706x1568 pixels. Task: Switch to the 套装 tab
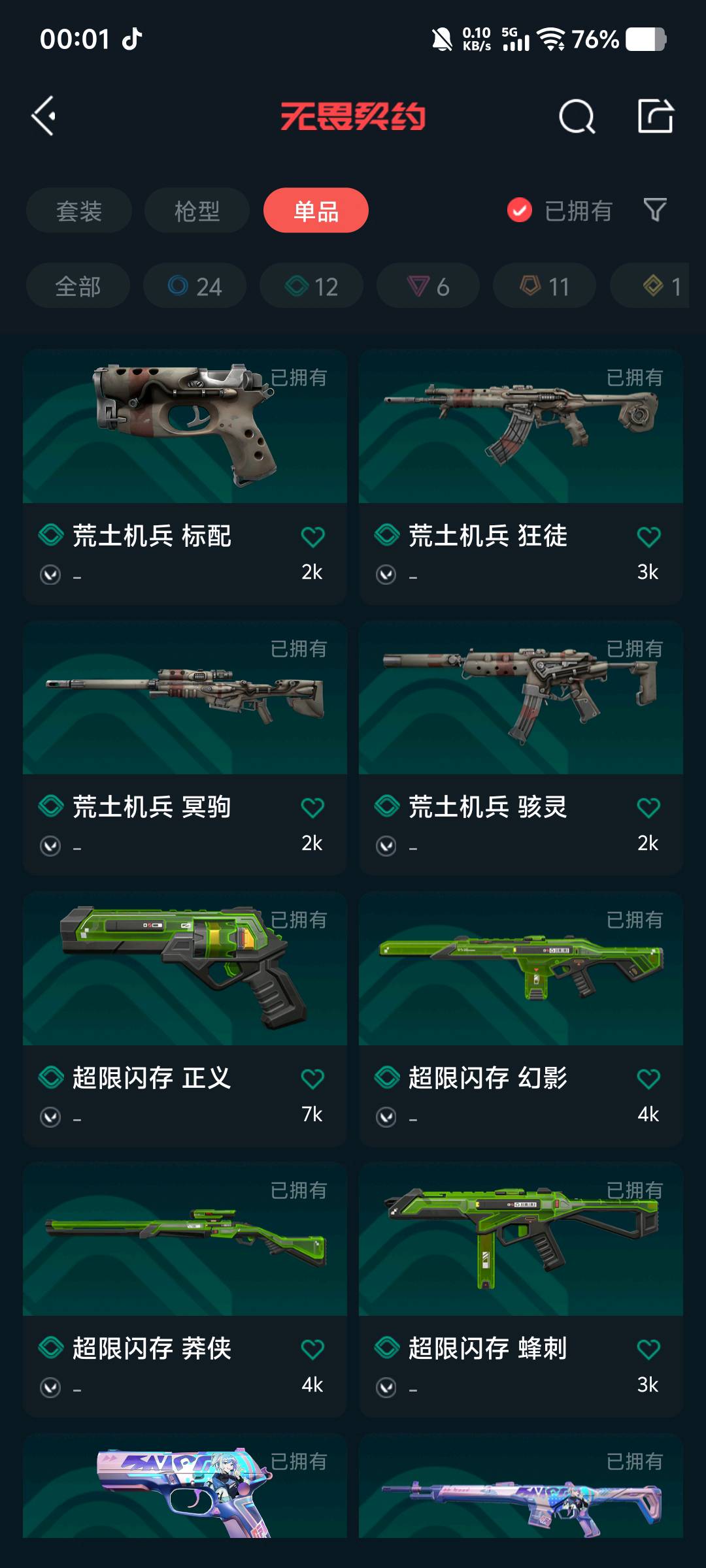[79, 210]
